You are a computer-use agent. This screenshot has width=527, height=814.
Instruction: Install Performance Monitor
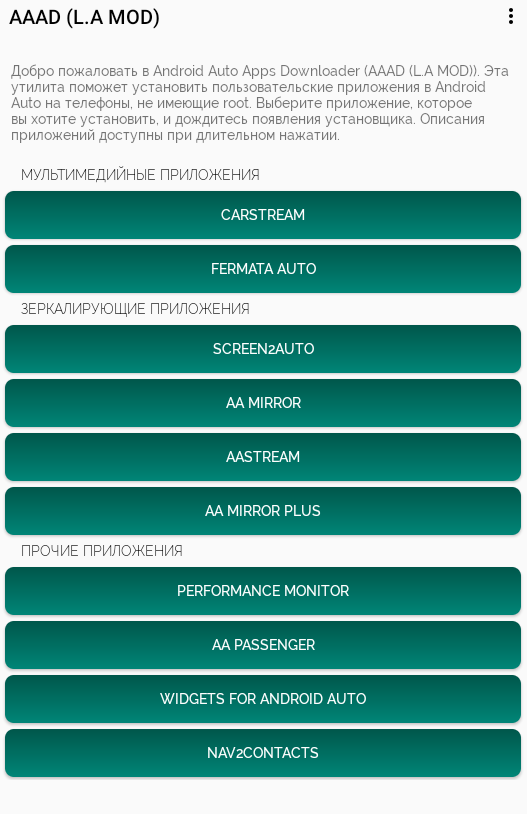263,591
